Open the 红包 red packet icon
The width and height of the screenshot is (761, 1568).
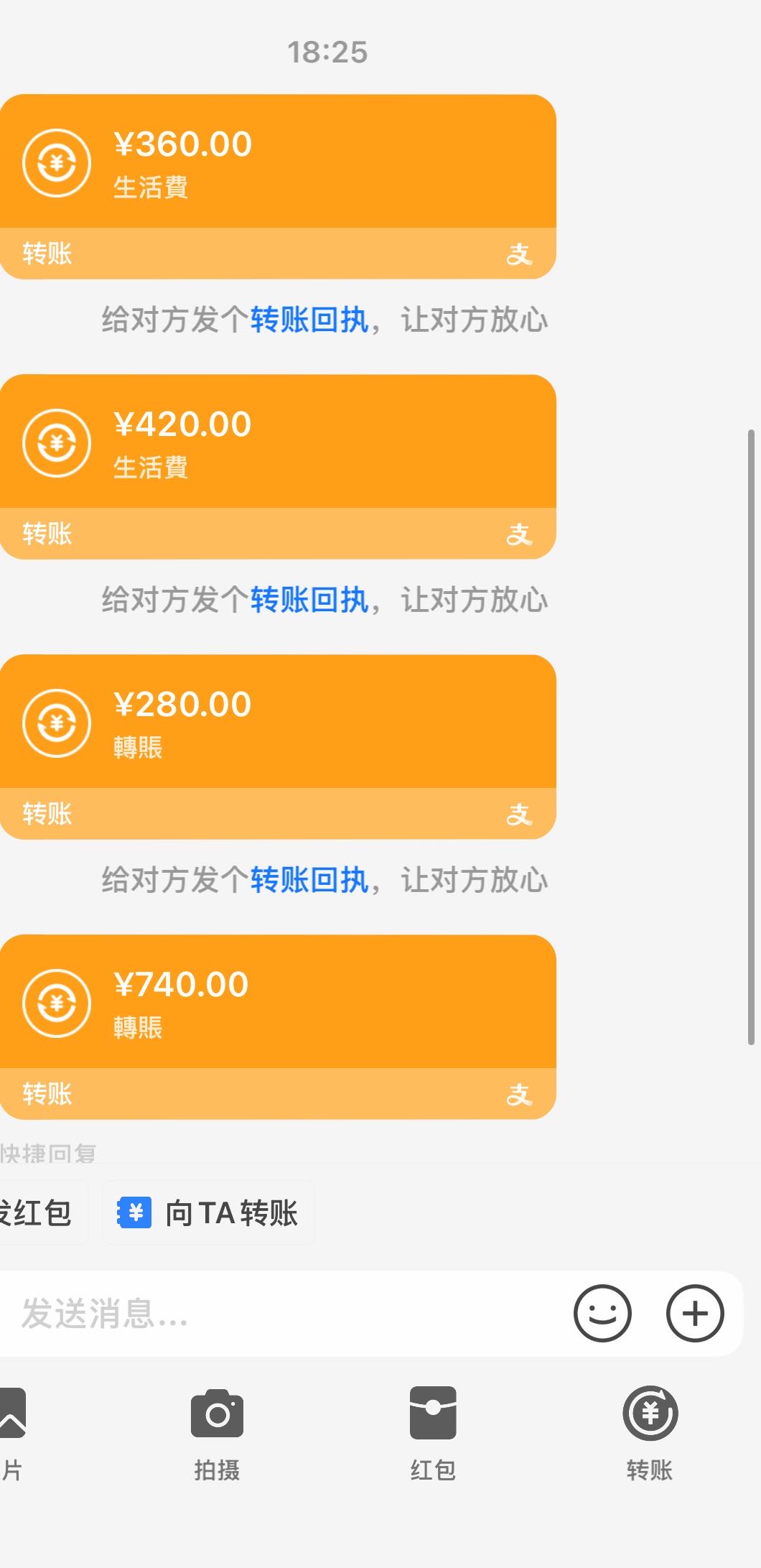click(431, 1411)
